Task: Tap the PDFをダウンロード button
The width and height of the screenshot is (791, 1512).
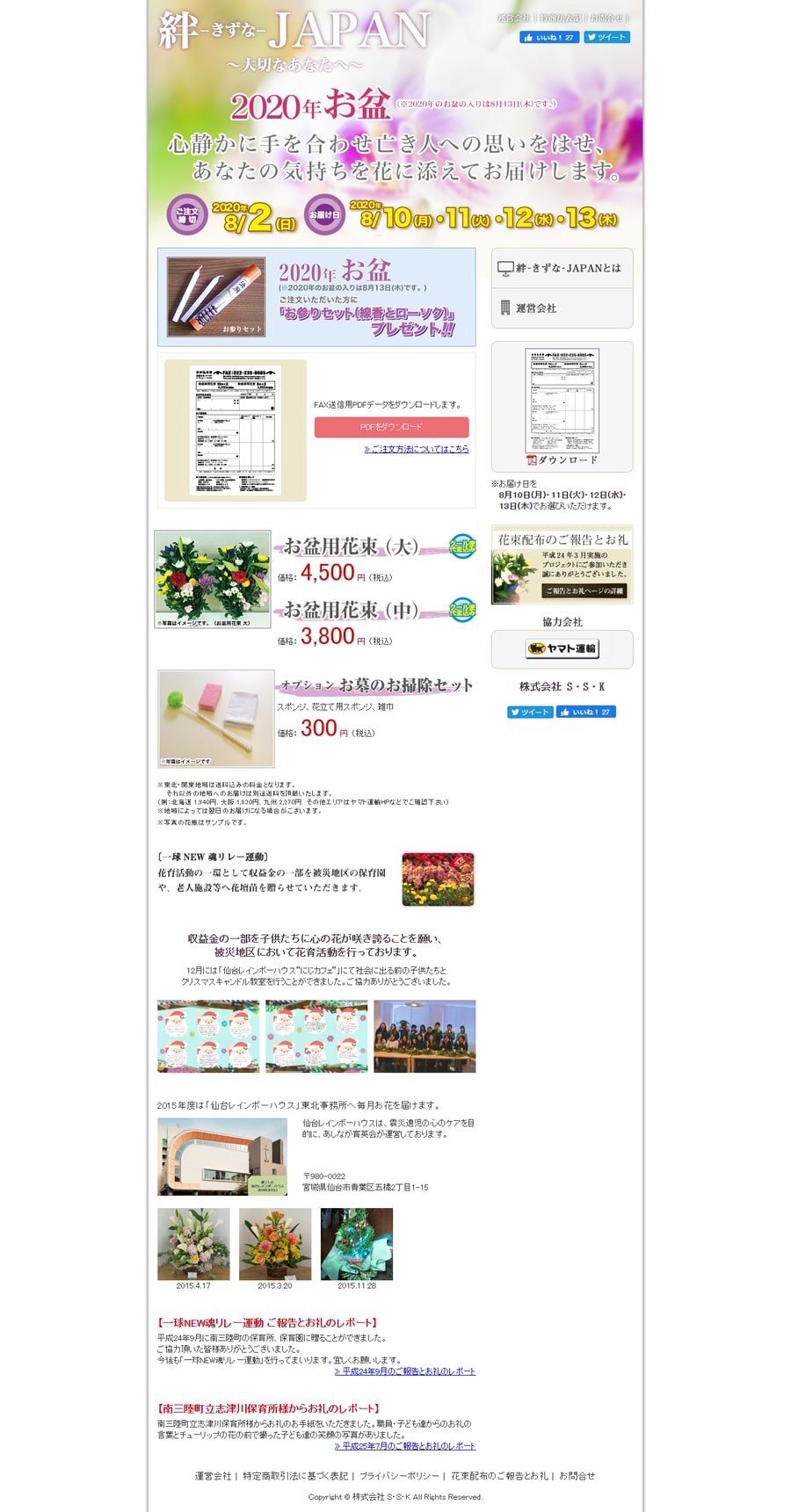Action: 391,427
